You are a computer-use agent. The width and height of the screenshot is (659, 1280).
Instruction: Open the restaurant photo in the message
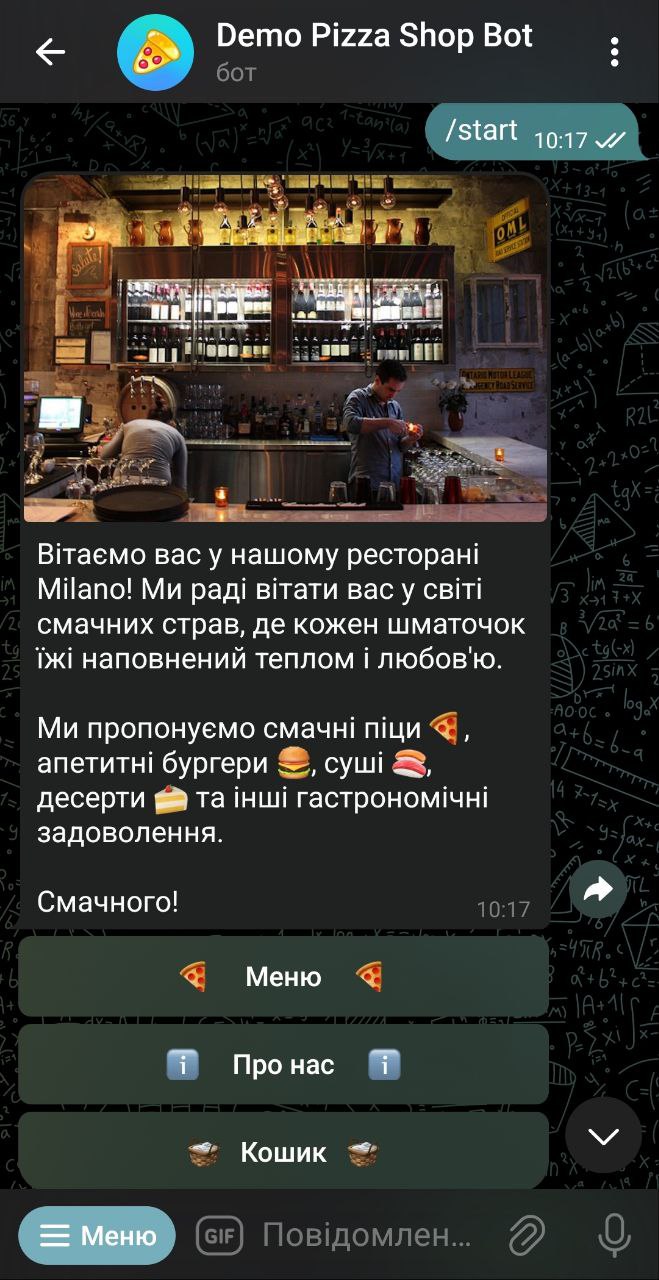(x=285, y=348)
